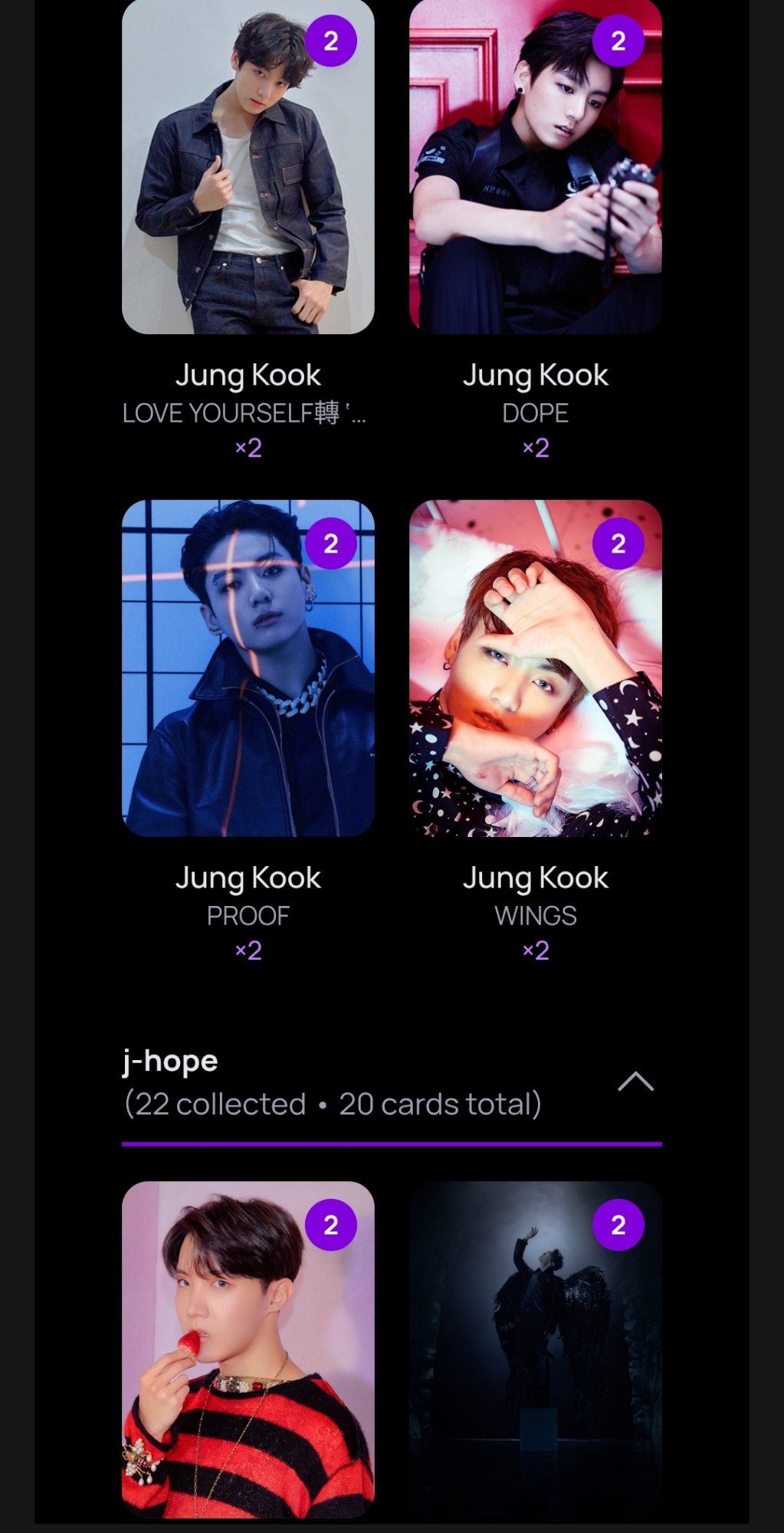The width and height of the screenshot is (784, 1533).
Task: Open the j-hope strawberry photo card
Action: [x=248, y=1349]
